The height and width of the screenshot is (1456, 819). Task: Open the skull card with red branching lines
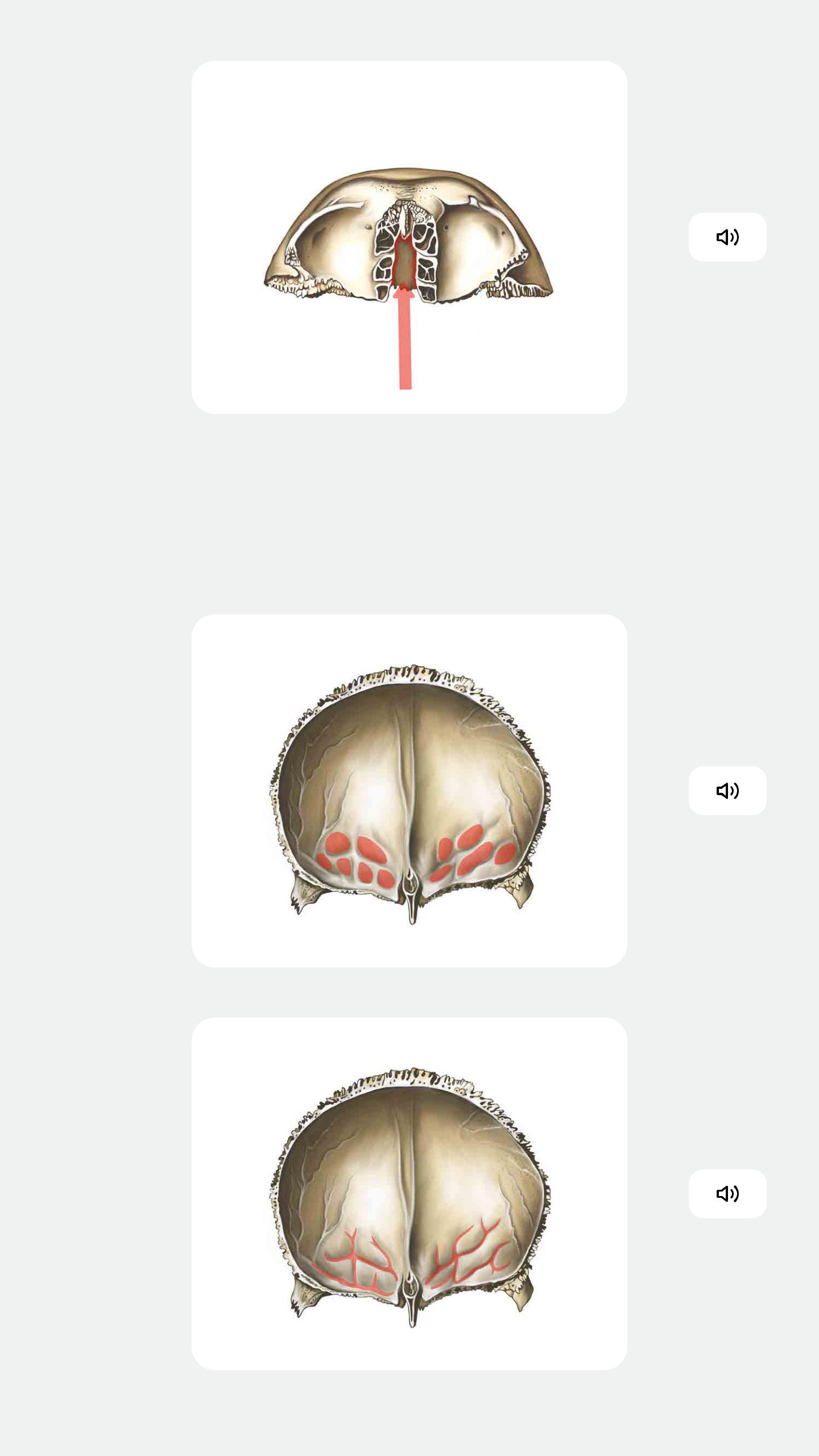tap(409, 1194)
